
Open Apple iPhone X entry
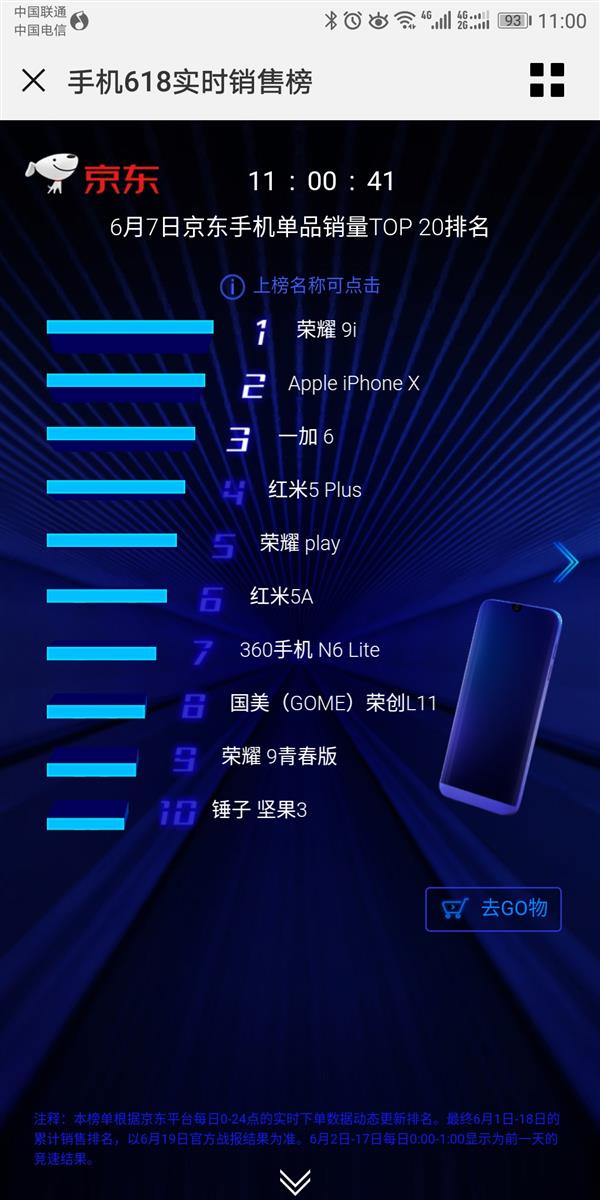353,383
